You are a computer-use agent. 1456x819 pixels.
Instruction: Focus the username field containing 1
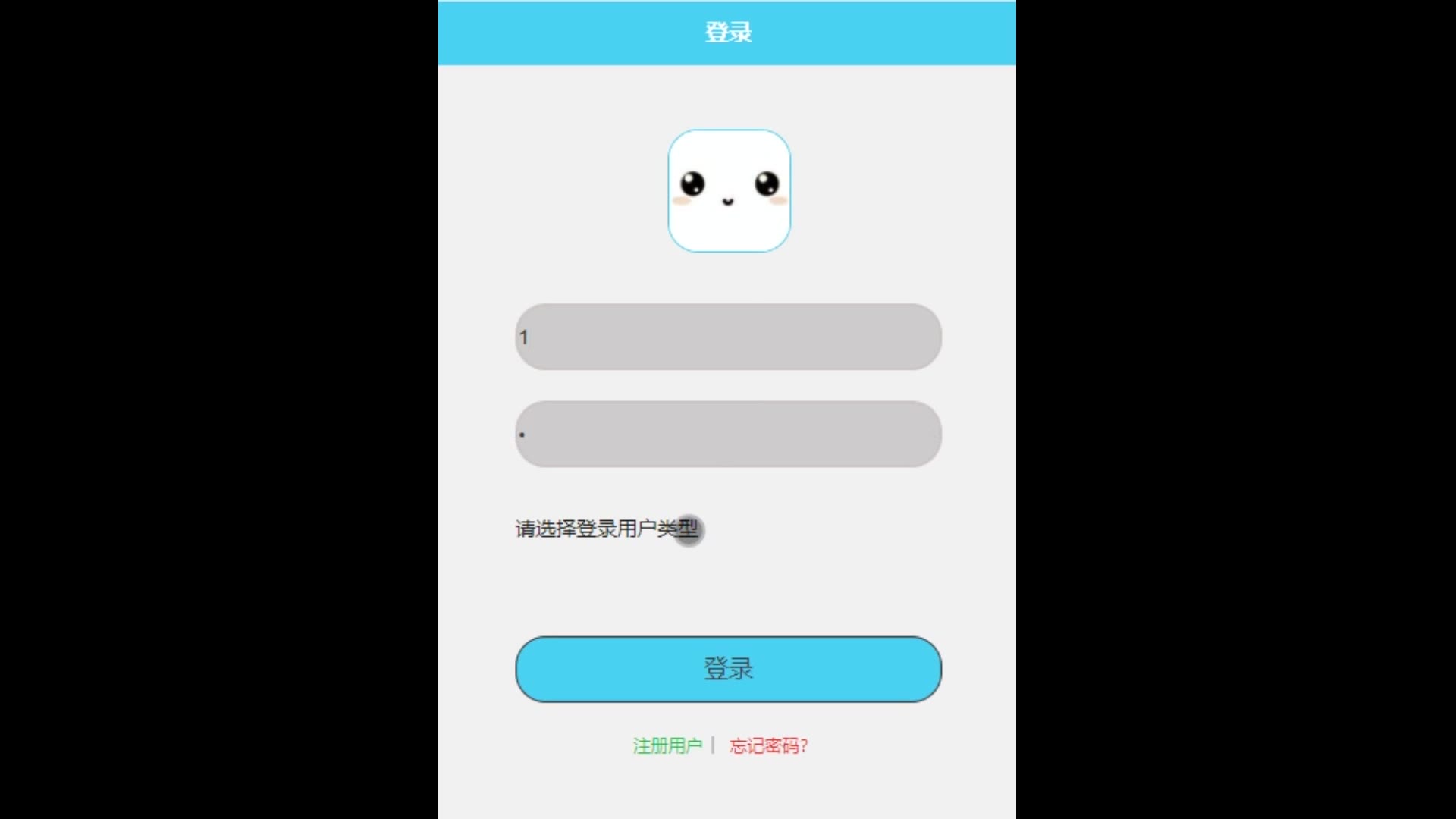tap(728, 337)
